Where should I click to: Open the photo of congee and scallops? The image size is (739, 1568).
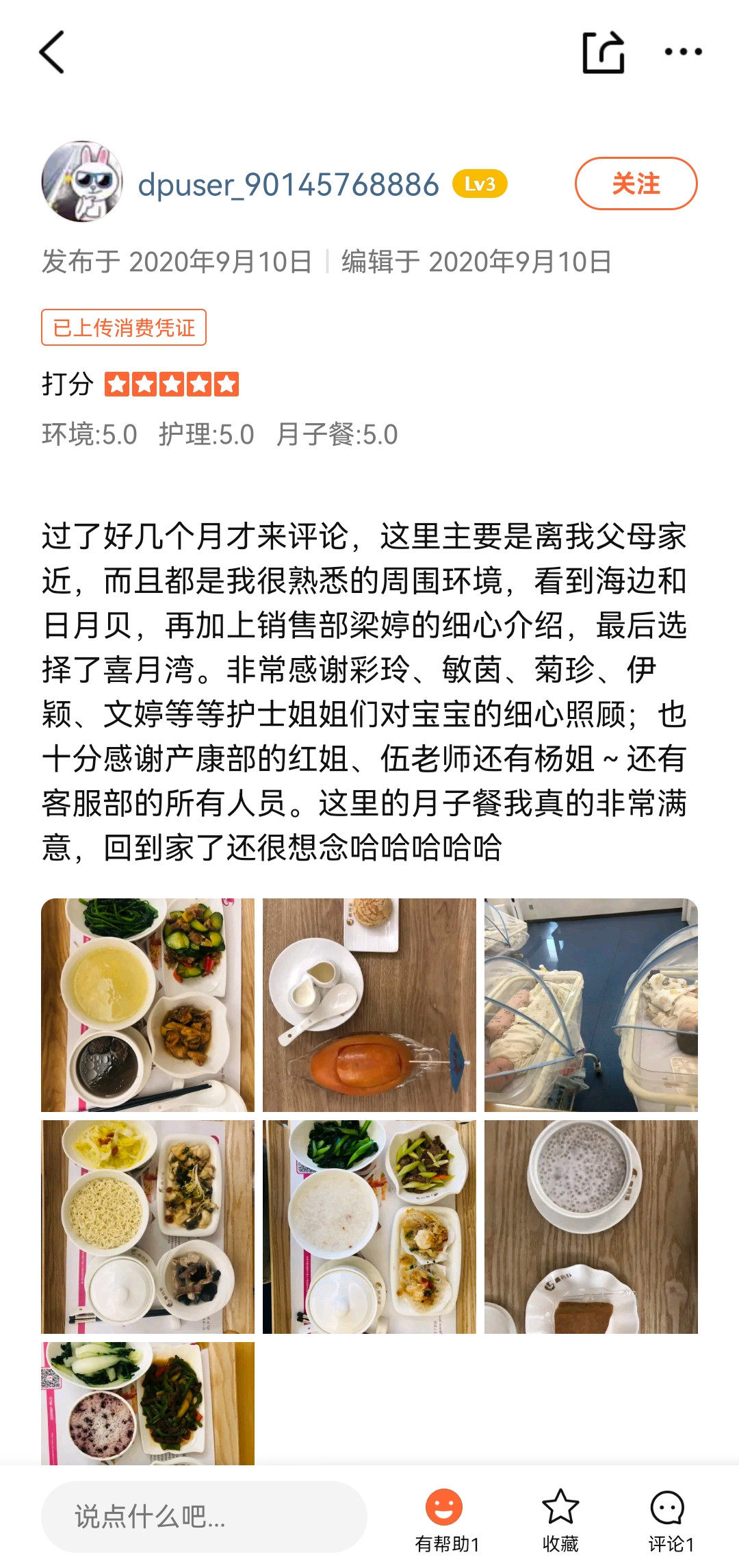[369, 1226]
